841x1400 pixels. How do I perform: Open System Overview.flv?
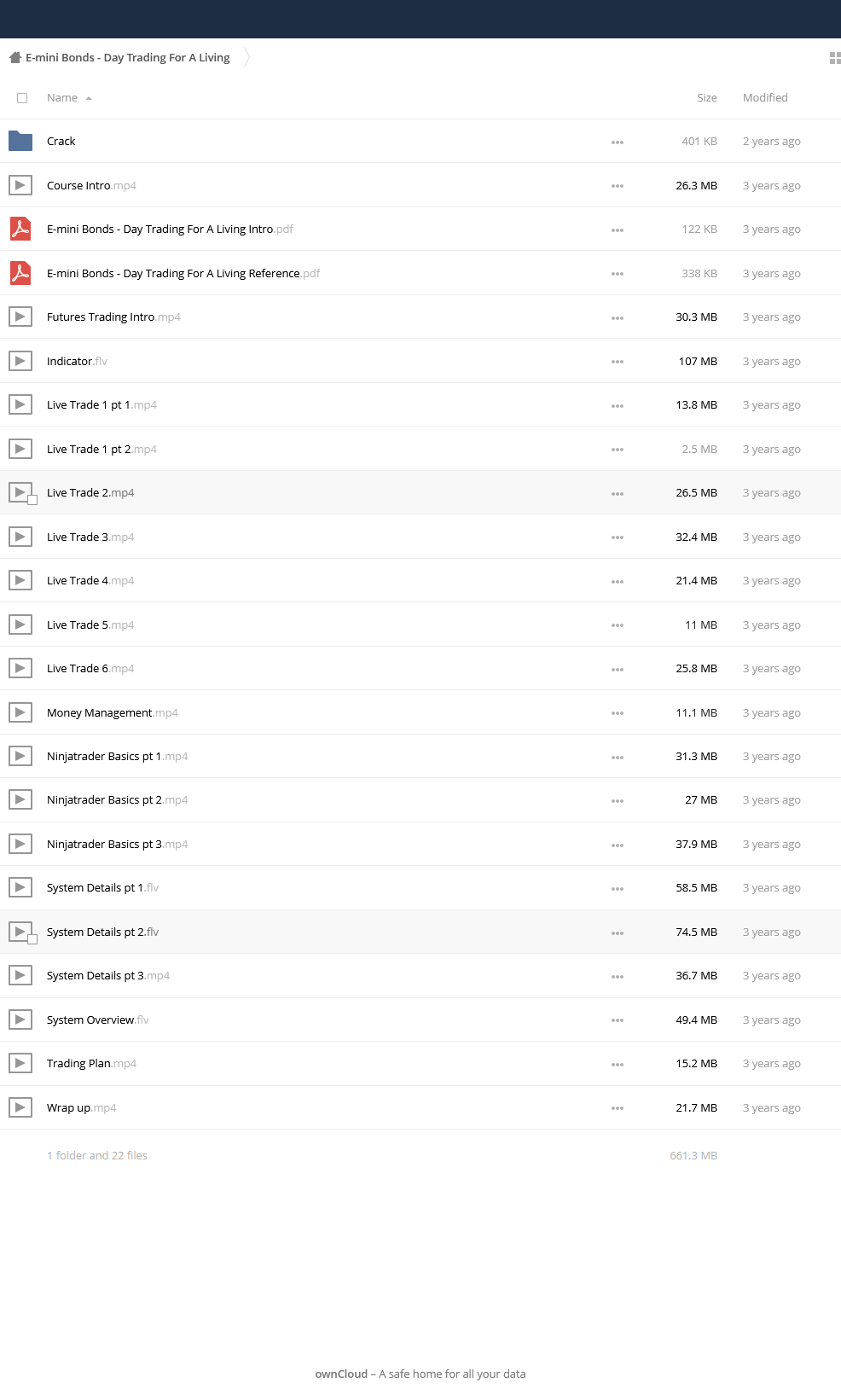click(97, 1020)
